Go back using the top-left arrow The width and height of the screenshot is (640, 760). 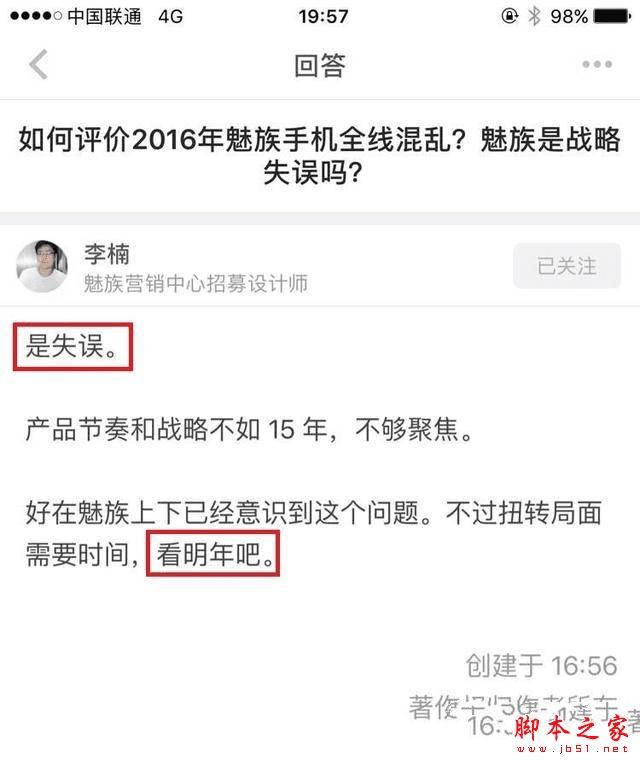39,65
